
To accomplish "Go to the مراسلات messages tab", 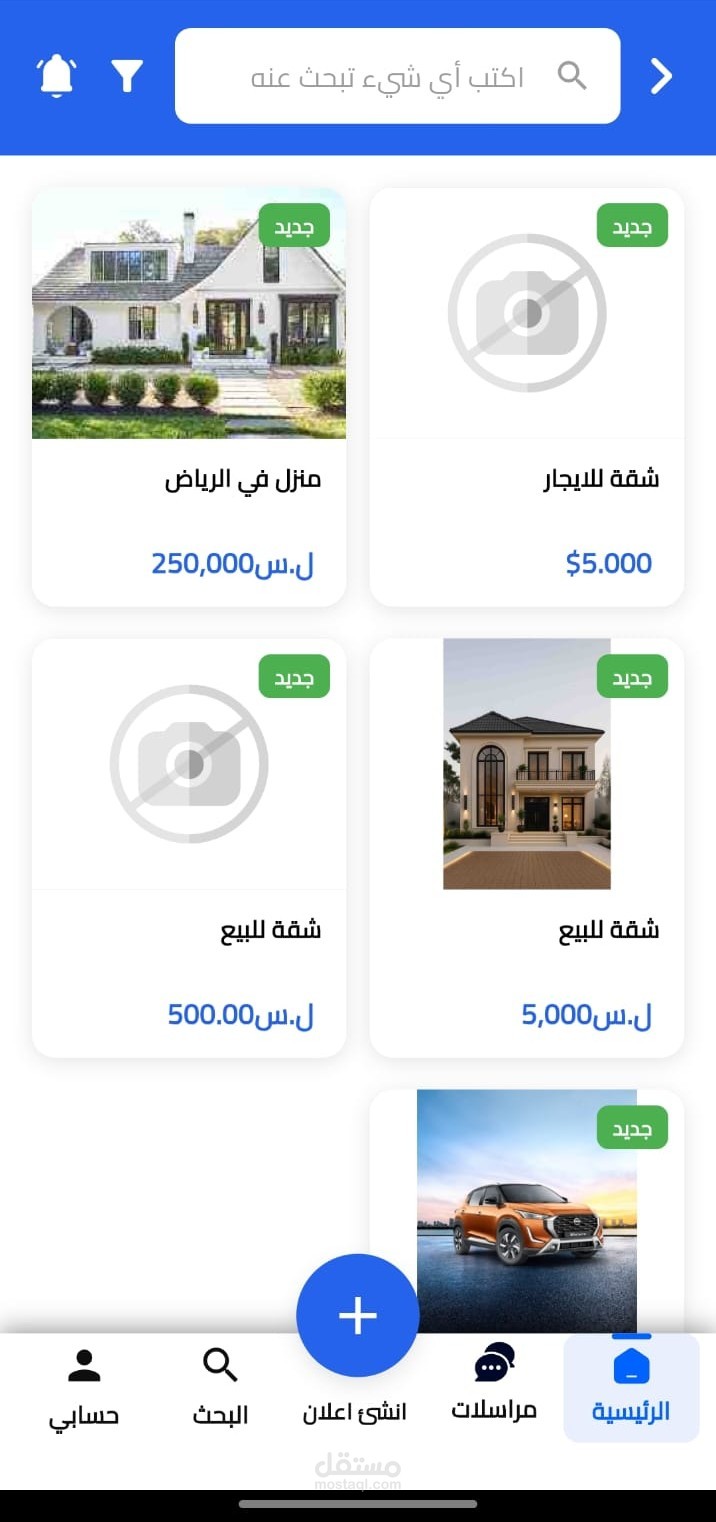I will [x=494, y=1385].
